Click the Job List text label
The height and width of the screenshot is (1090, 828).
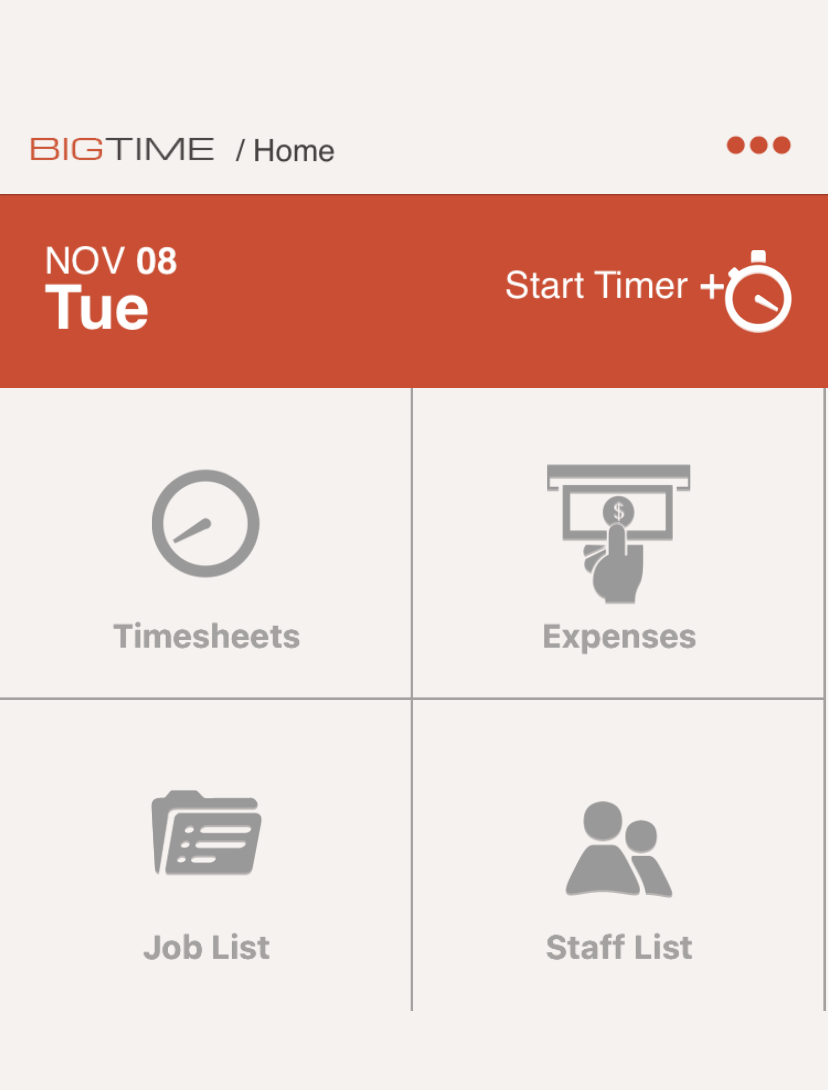coord(206,947)
